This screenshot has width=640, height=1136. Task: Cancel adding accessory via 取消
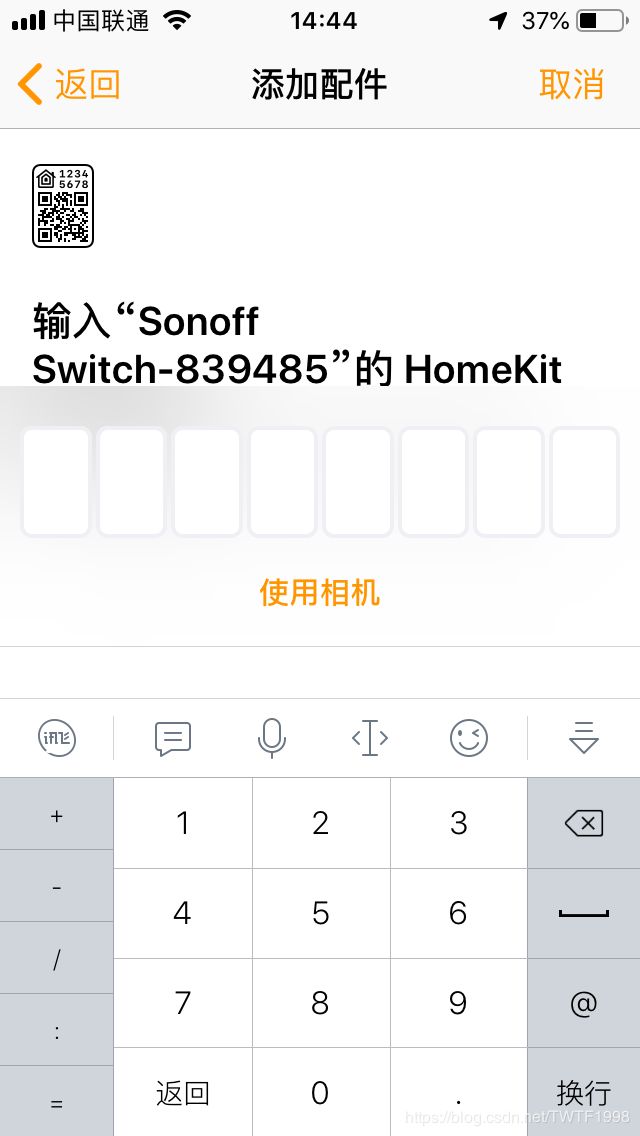(x=571, y=84)
